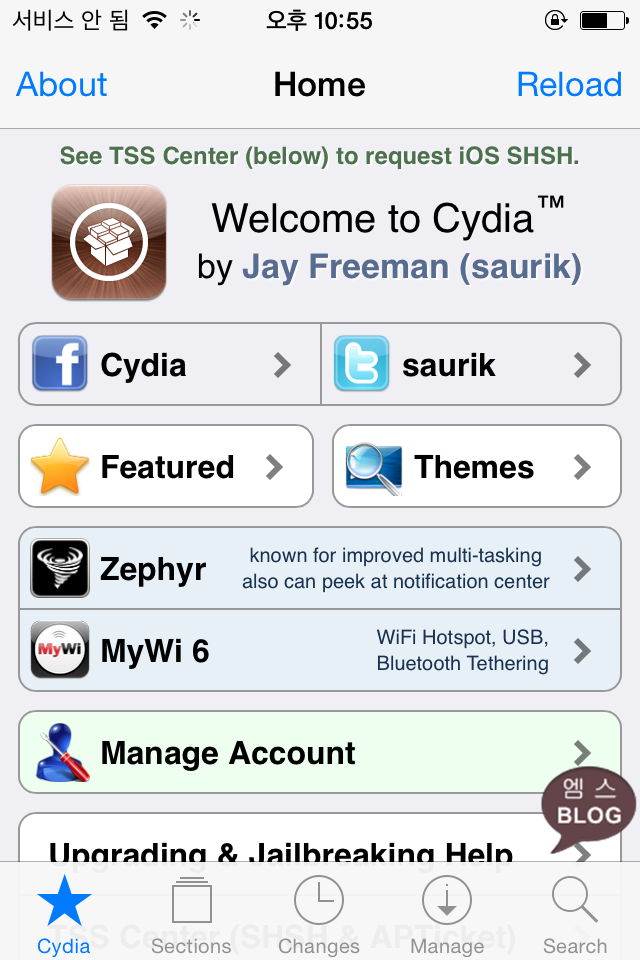
Task: Open Cydia's Facebook page
Action: (x=170, y=364)
